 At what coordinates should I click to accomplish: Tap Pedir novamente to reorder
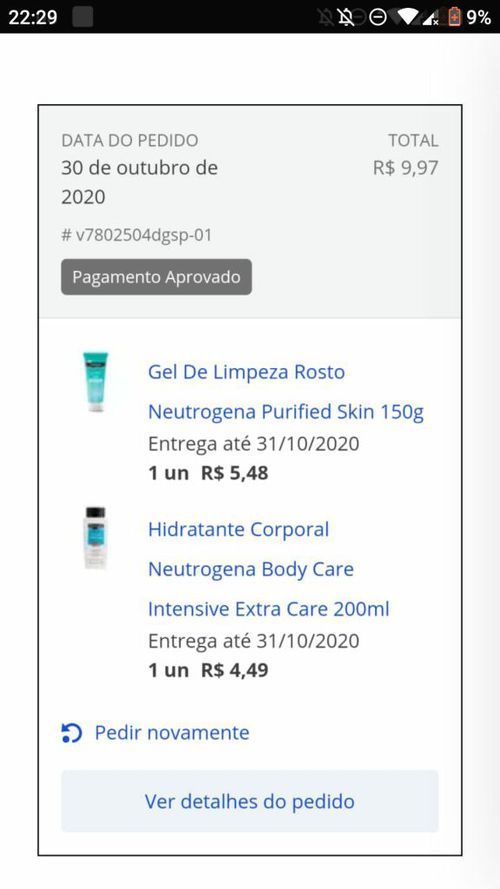click(x=155, y=733)
